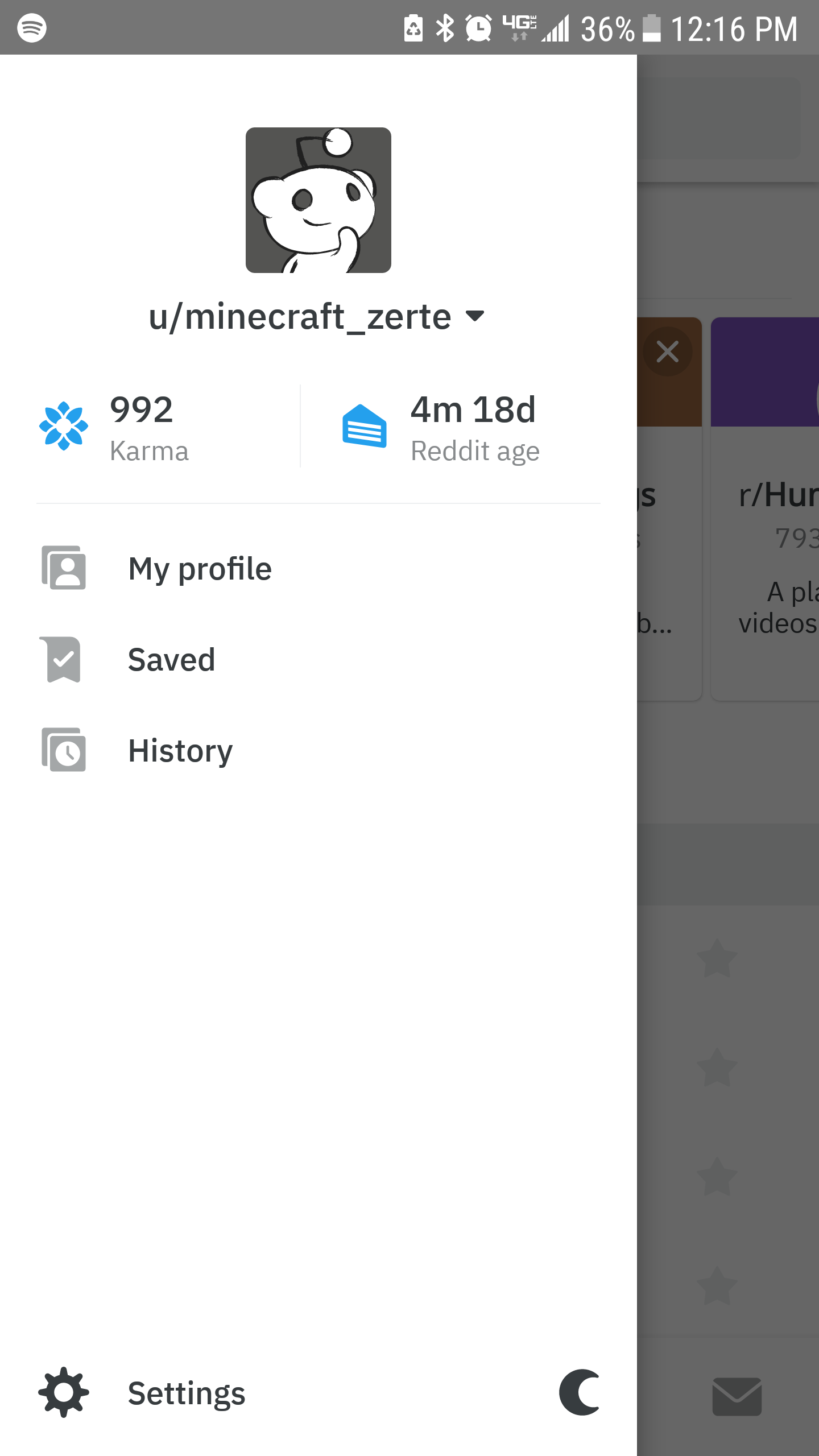
Task: Click the Reddit age cake icon
Action: tap(365, 425)
